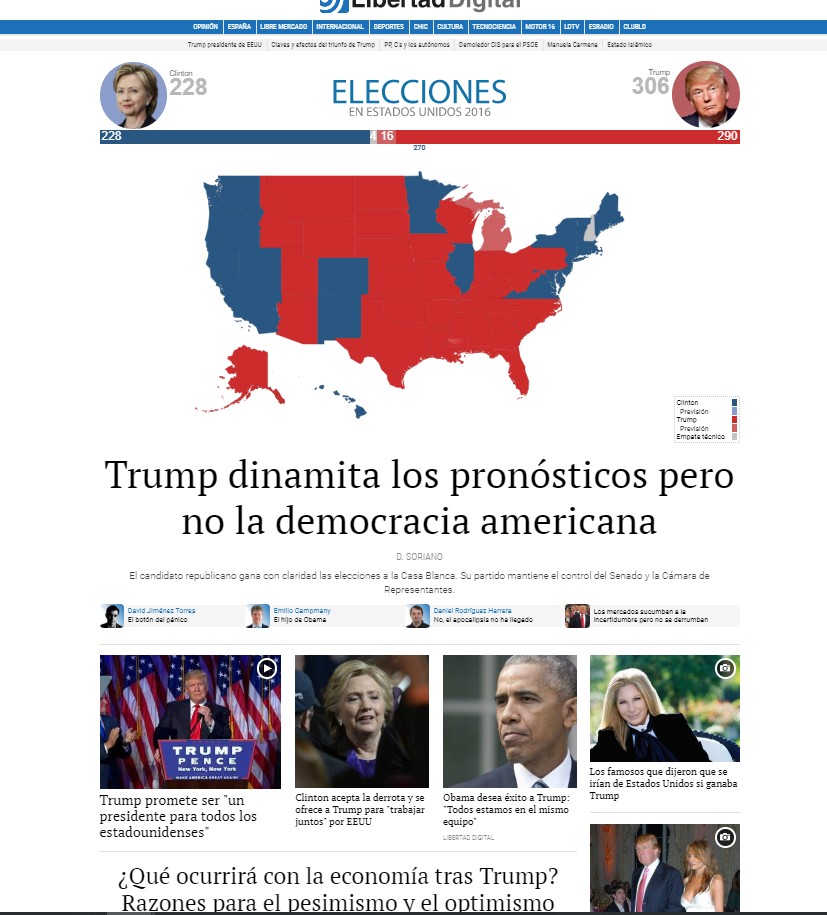The height and width of the screenshot is (915, 827).
Task: Go to the España section
Action: 238,27
